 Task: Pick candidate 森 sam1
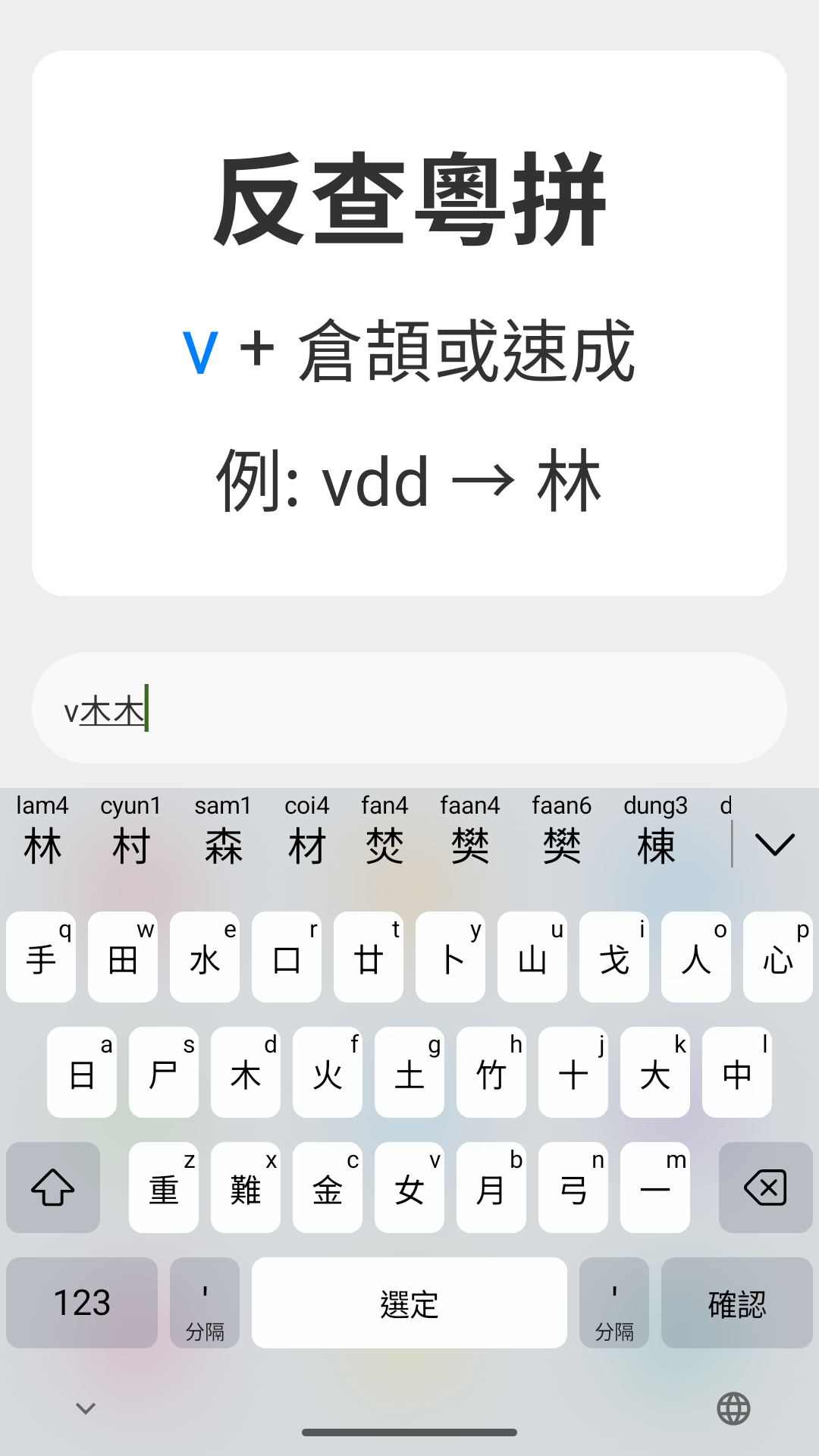[223, 833]
